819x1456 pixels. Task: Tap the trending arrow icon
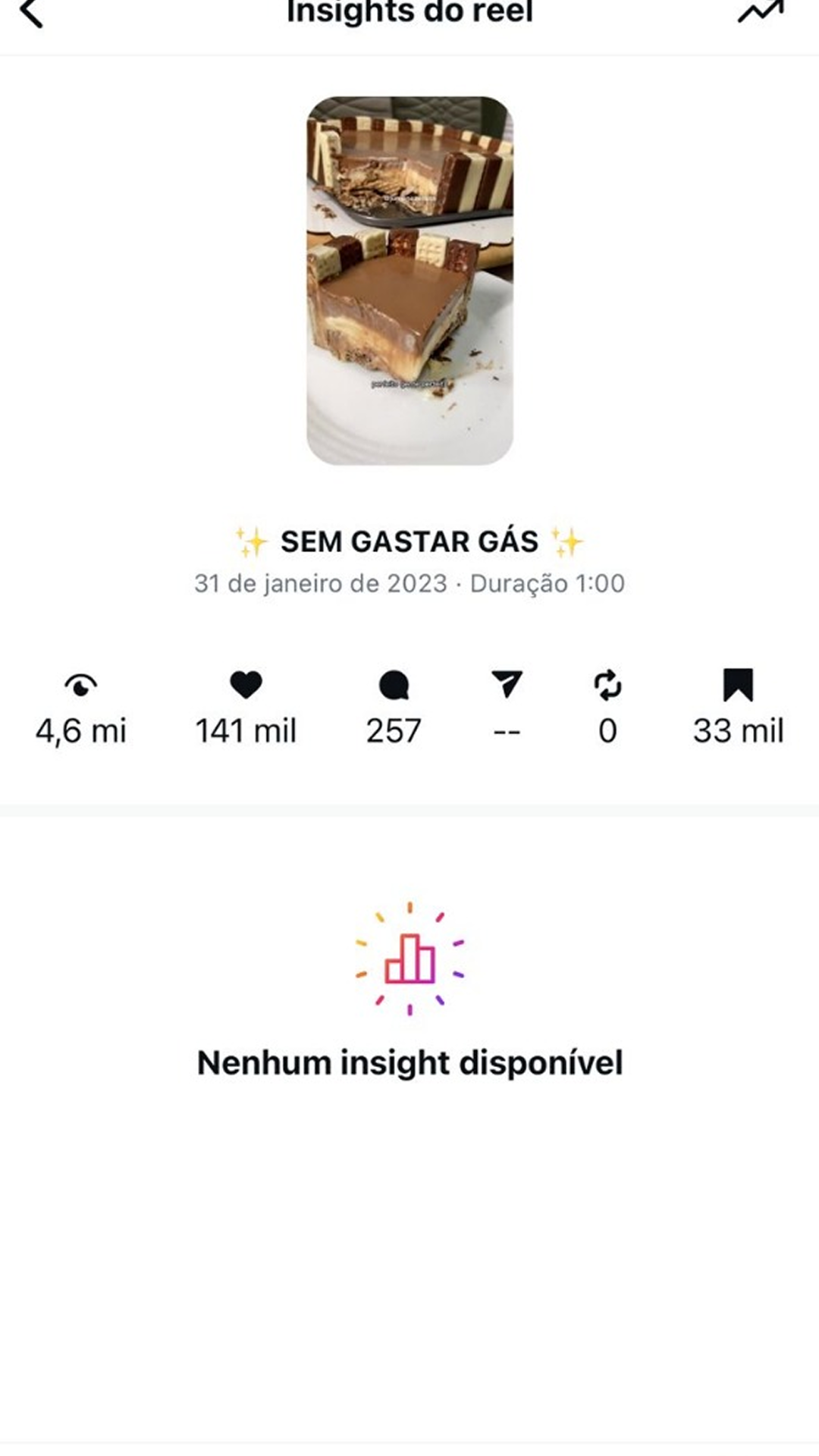click(760, 12)
